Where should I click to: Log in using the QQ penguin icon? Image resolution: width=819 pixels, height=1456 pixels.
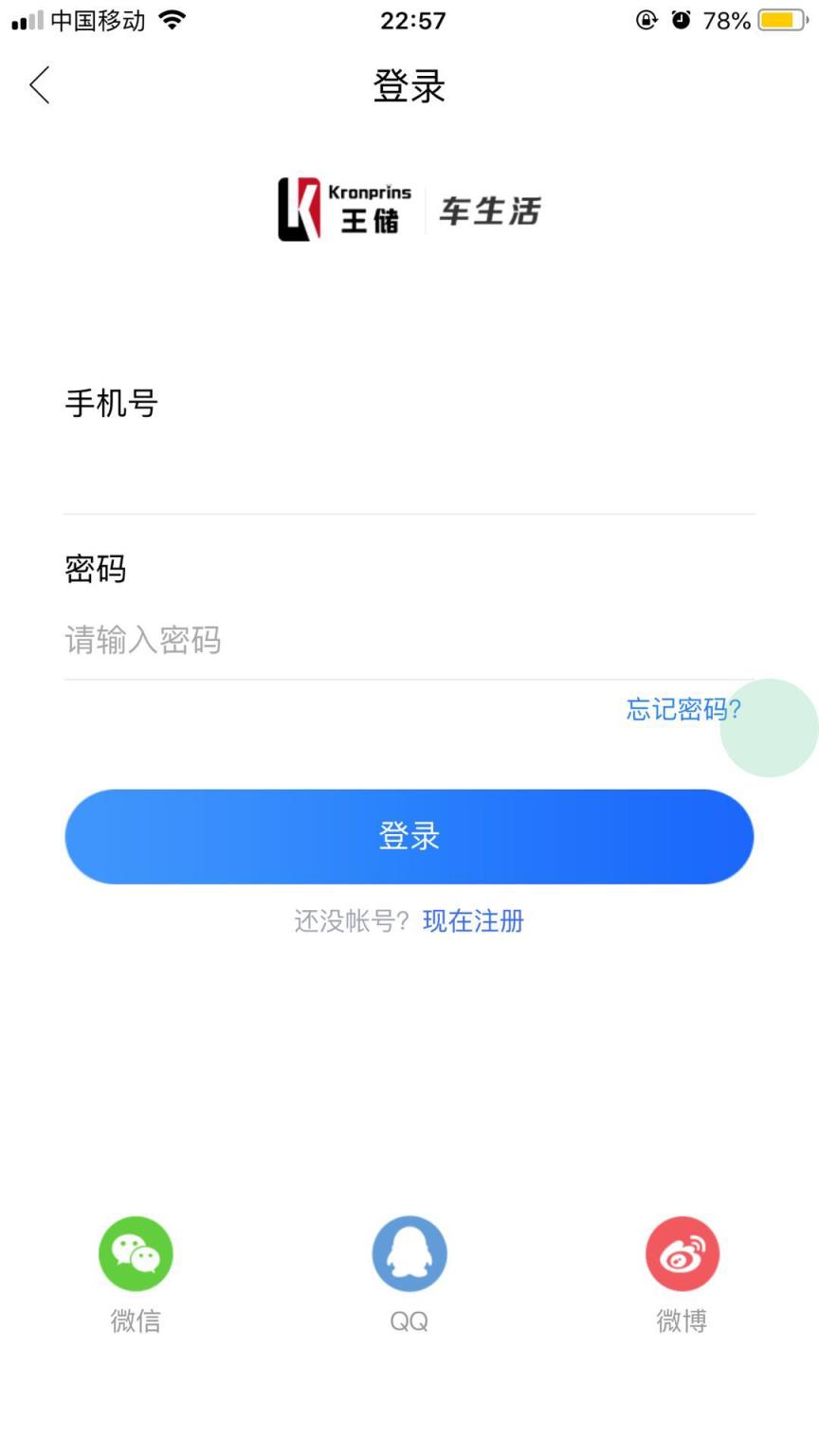point(409,1253)
